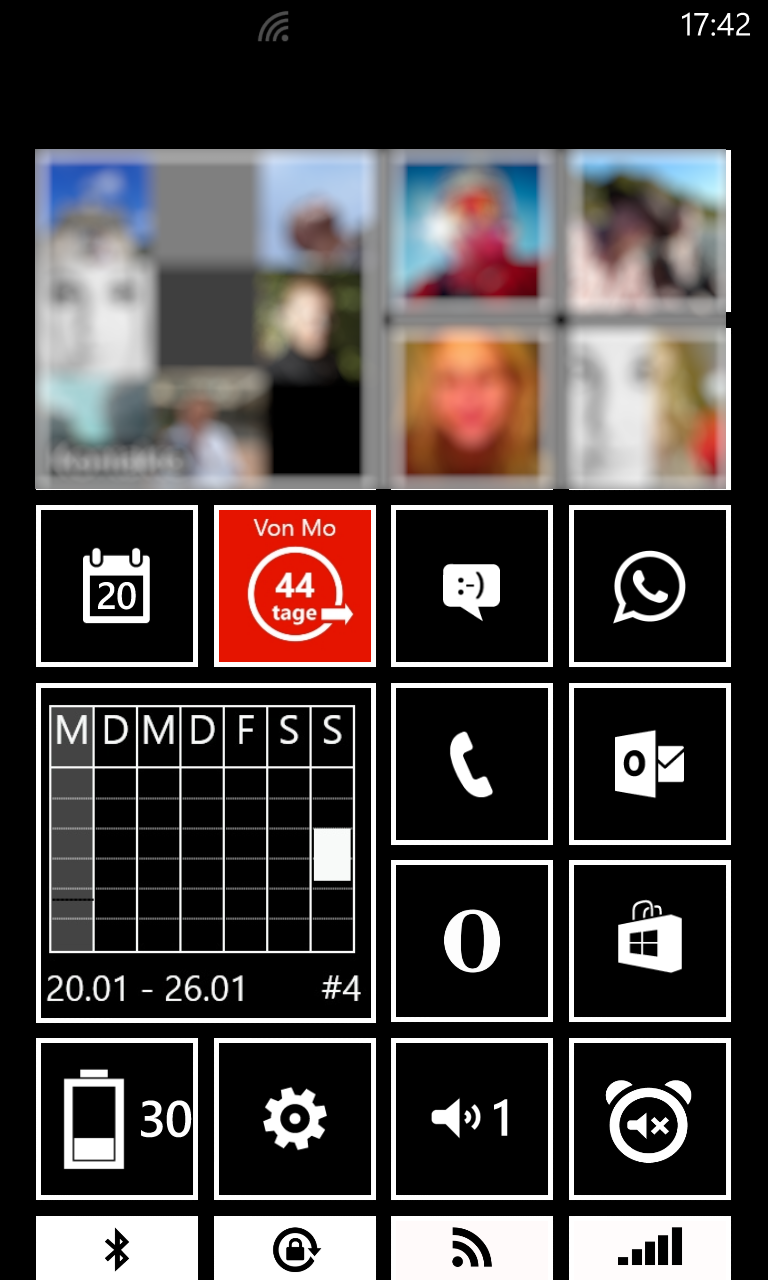The width and height of the screenshot is (769, 1280).
Task: Launch WhatsApp
Action: pos(650,586)
